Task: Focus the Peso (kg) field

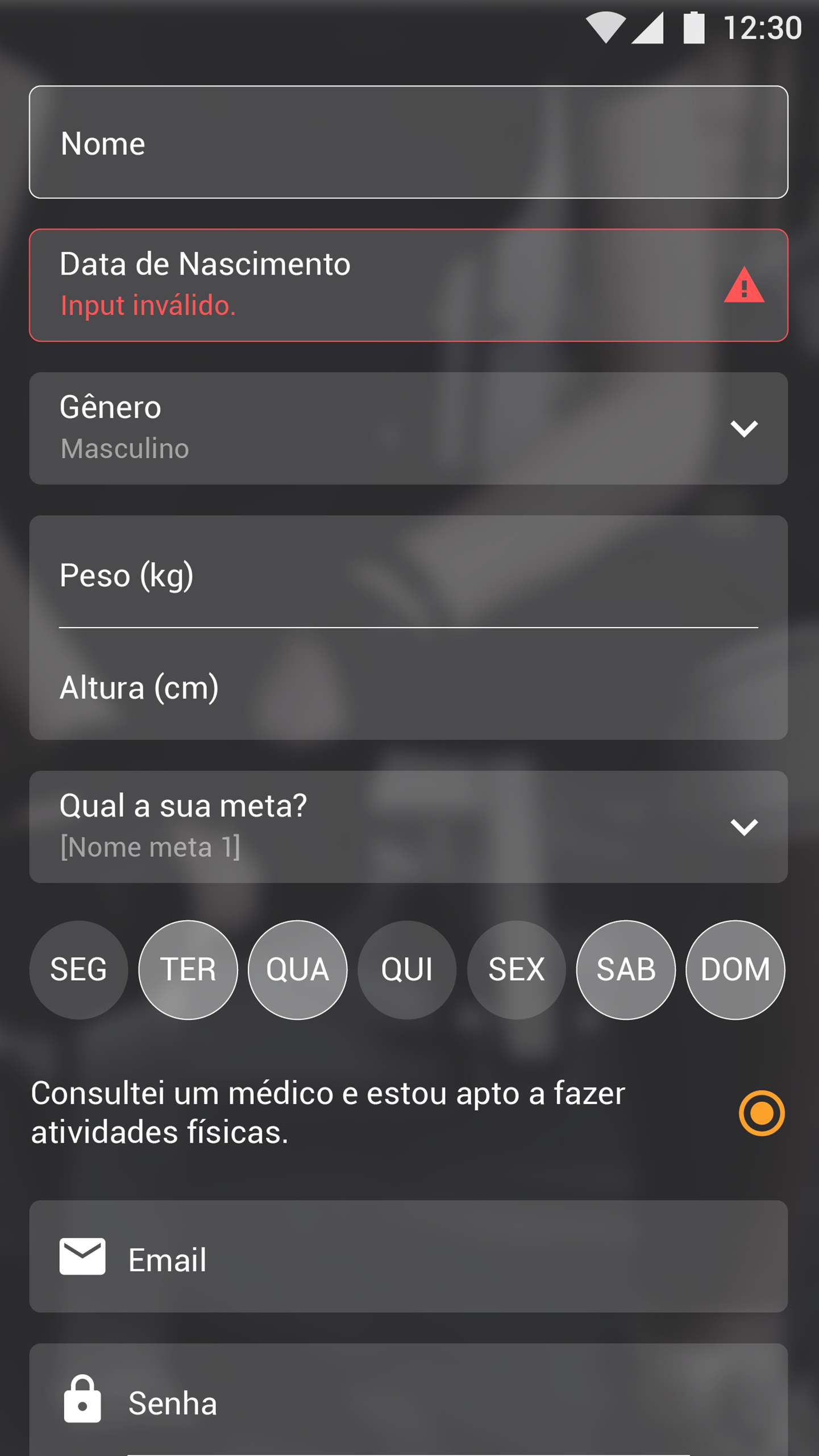Action: [409, 573]
